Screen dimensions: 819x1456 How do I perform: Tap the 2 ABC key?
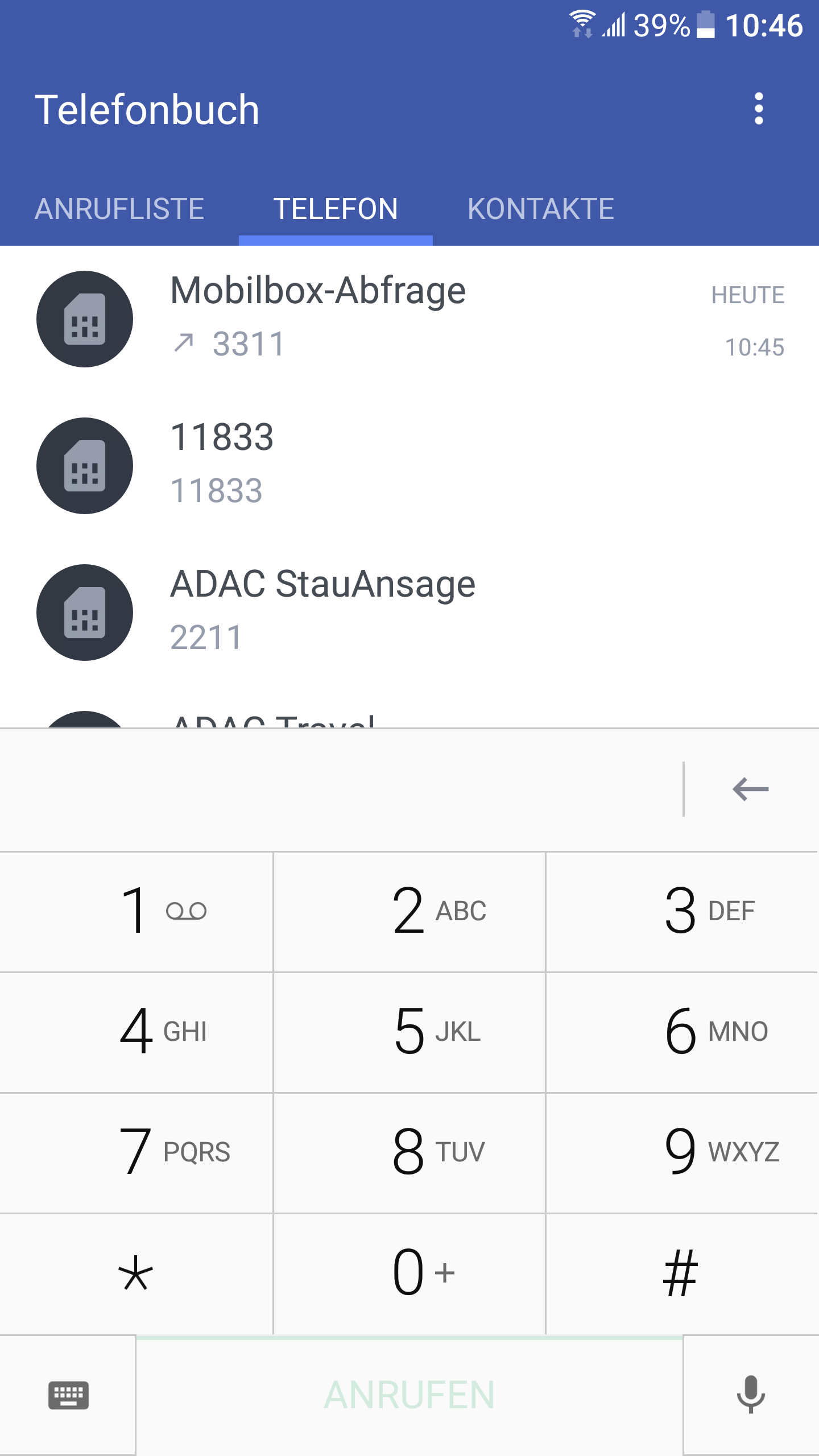tap(409, 912)
